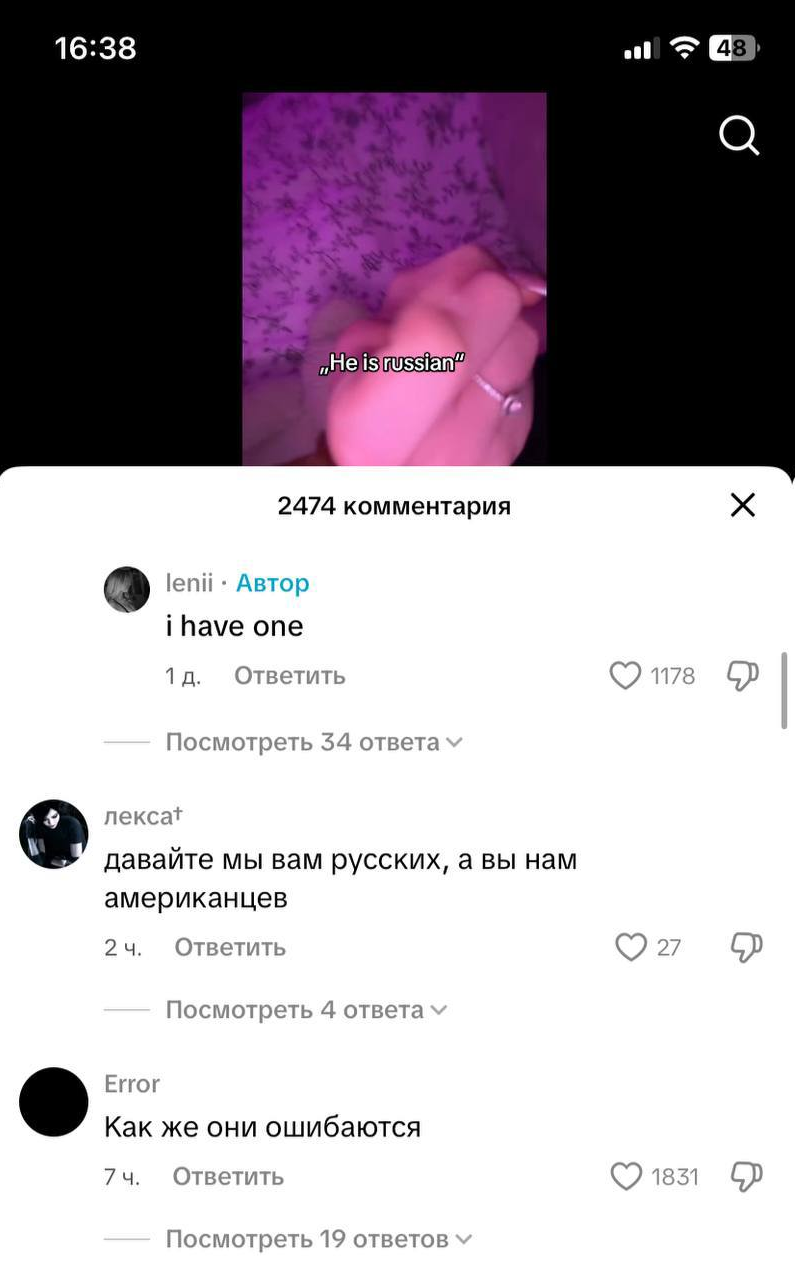Open the search magnifier icon

[739, 136]
